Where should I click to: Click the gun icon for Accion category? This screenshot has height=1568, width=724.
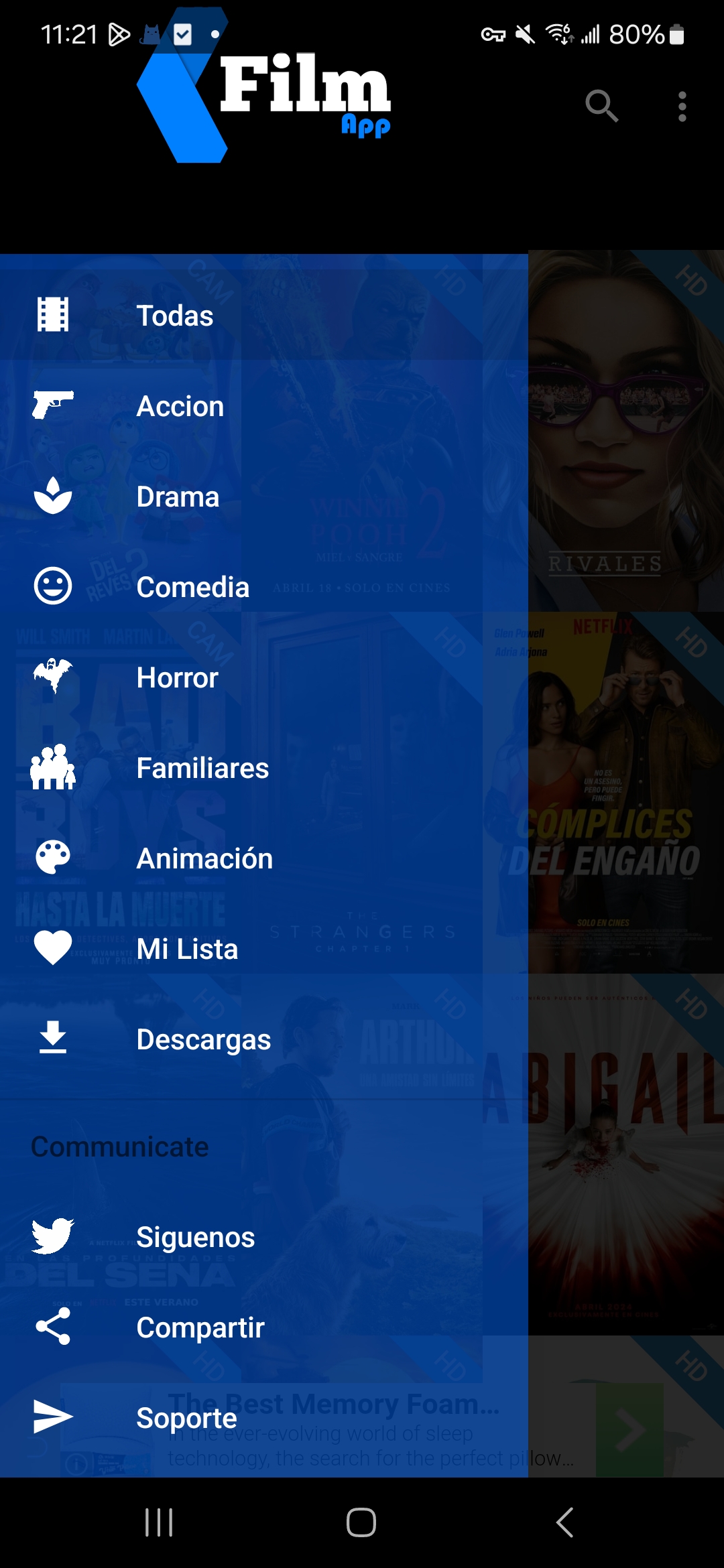(53, 405)
